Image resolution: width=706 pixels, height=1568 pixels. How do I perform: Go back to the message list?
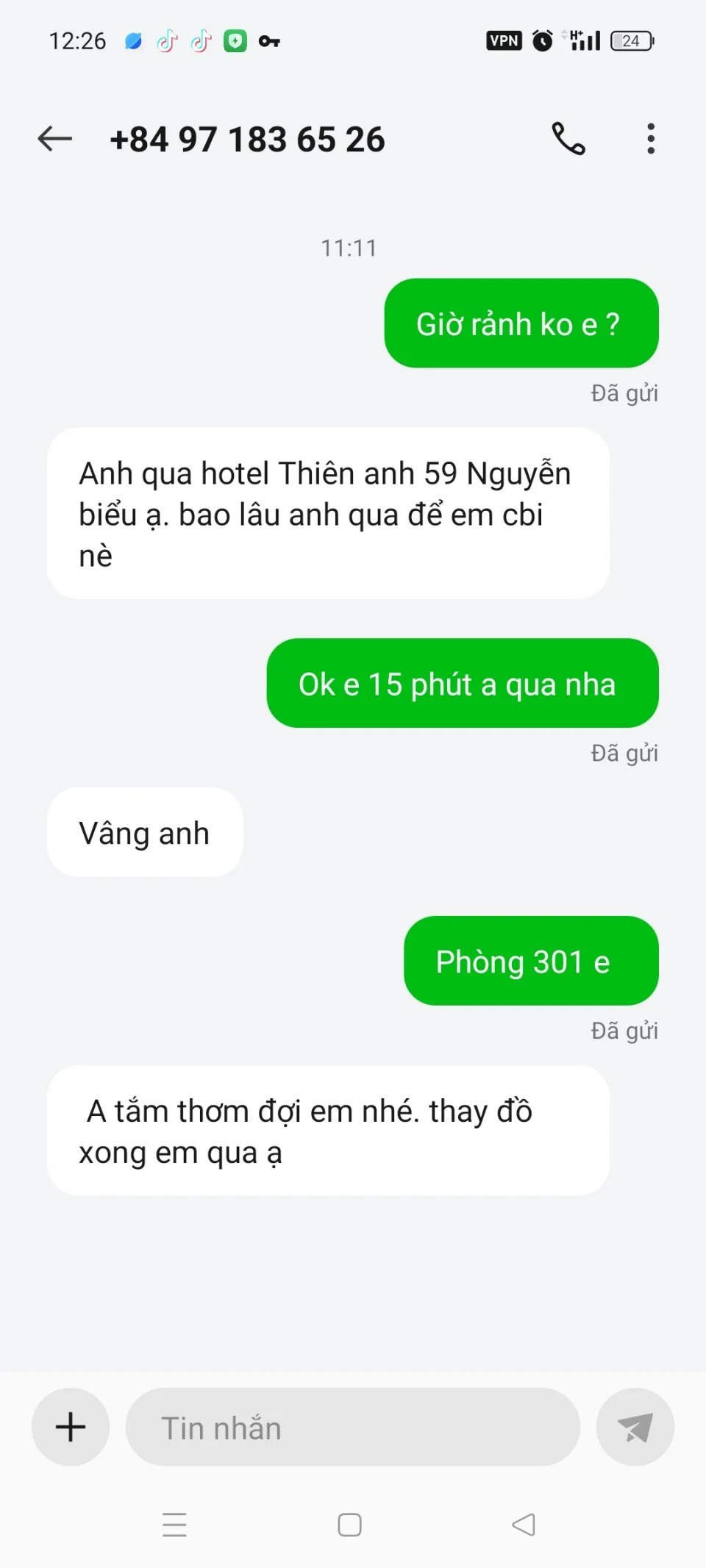pos(55,138)
